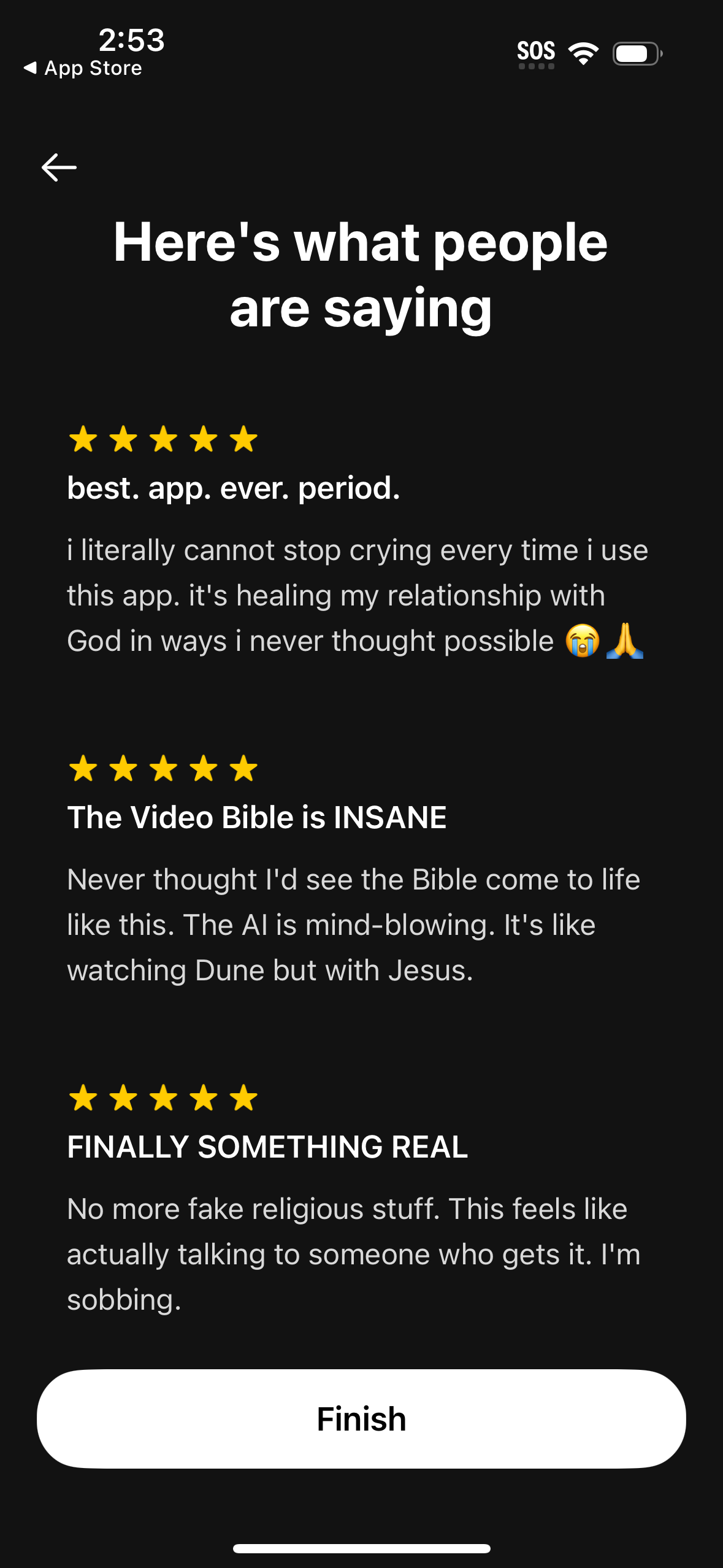Click the title The Video Bible is INSANE

pos(257,817)
